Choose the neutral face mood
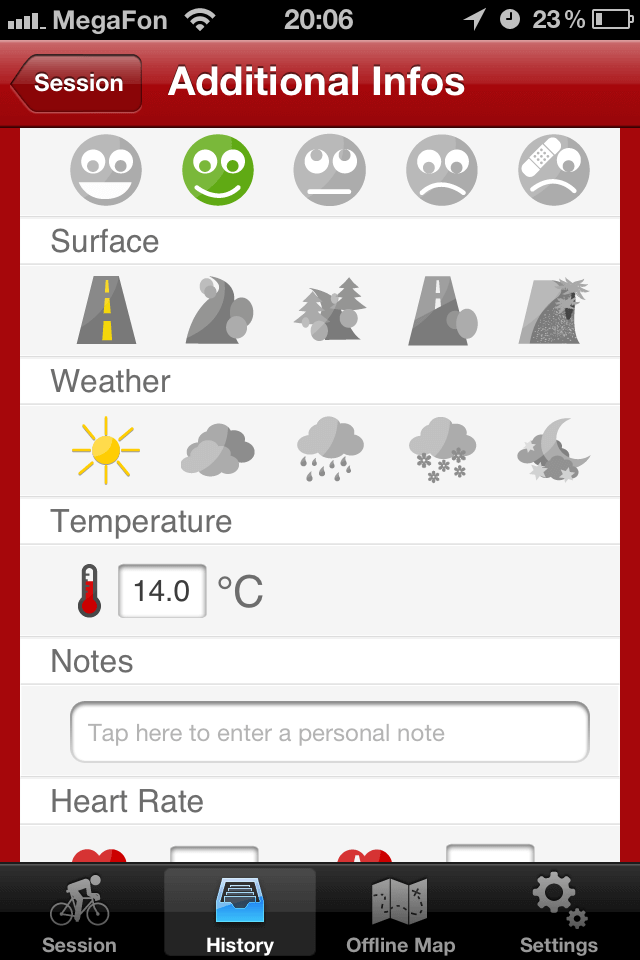The height and width of the screenshot is (960, 640). (329, 170)
